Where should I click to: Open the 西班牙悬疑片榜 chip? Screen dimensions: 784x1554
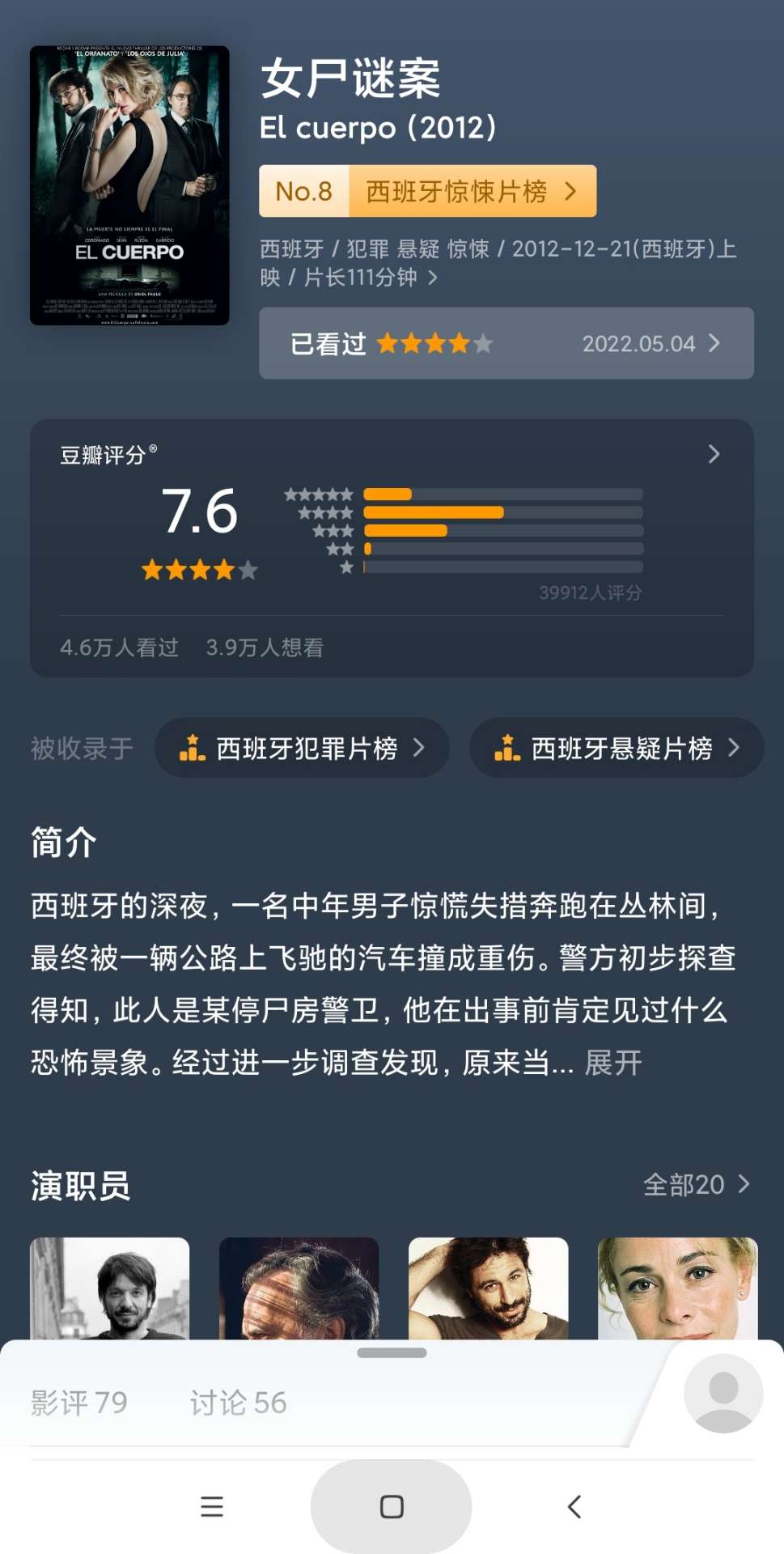(617, 748)
